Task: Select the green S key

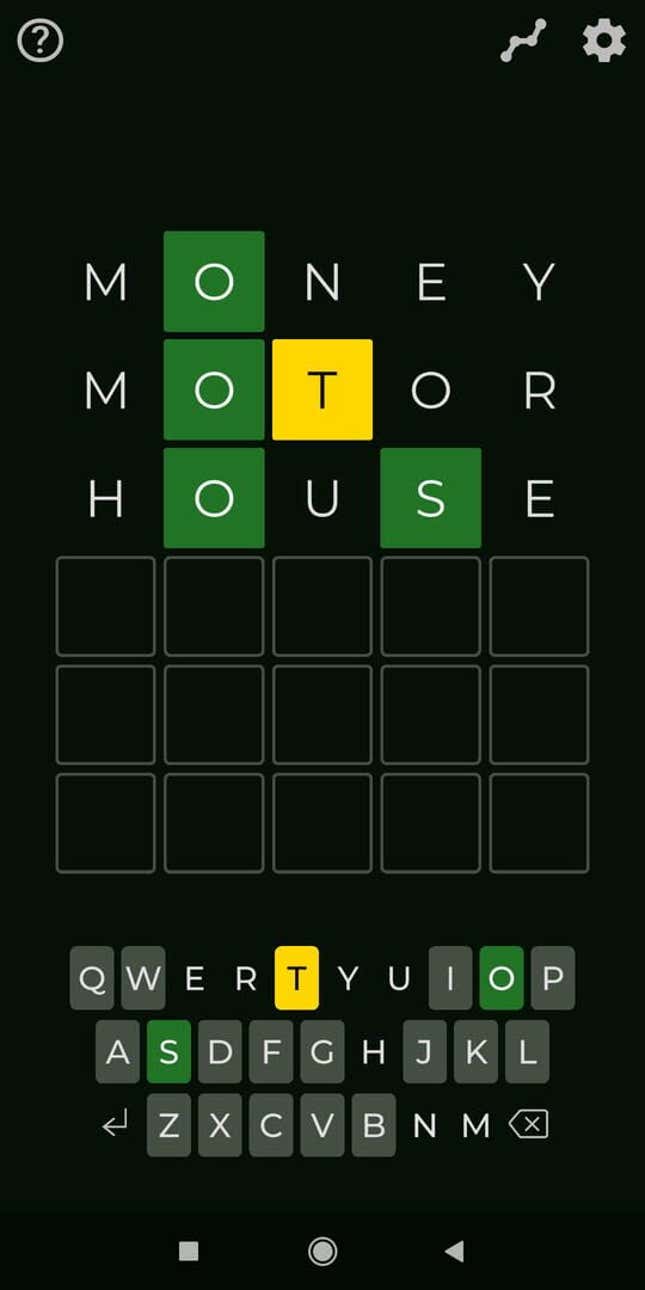Action: tap(169, 1052)
